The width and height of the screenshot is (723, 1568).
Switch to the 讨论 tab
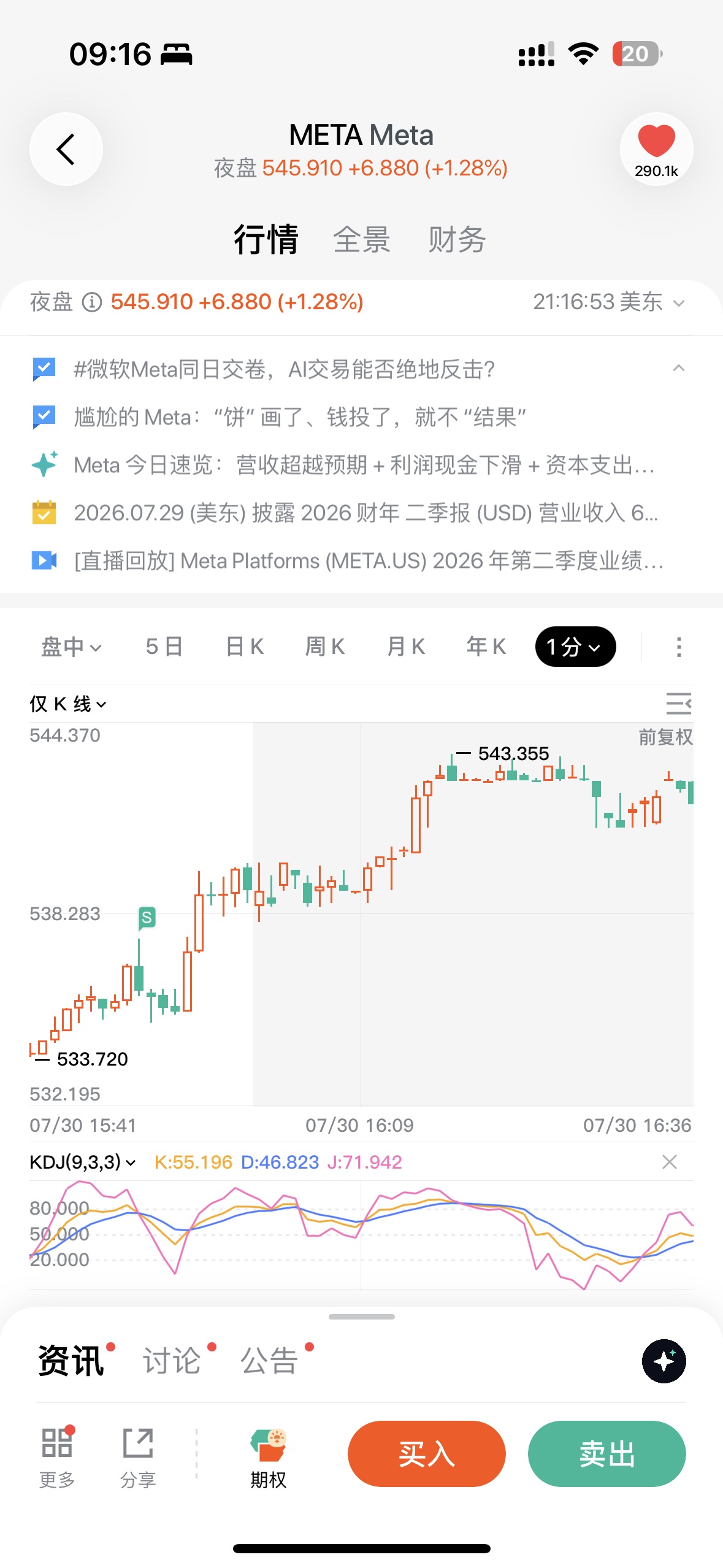tap(172, 1361)
